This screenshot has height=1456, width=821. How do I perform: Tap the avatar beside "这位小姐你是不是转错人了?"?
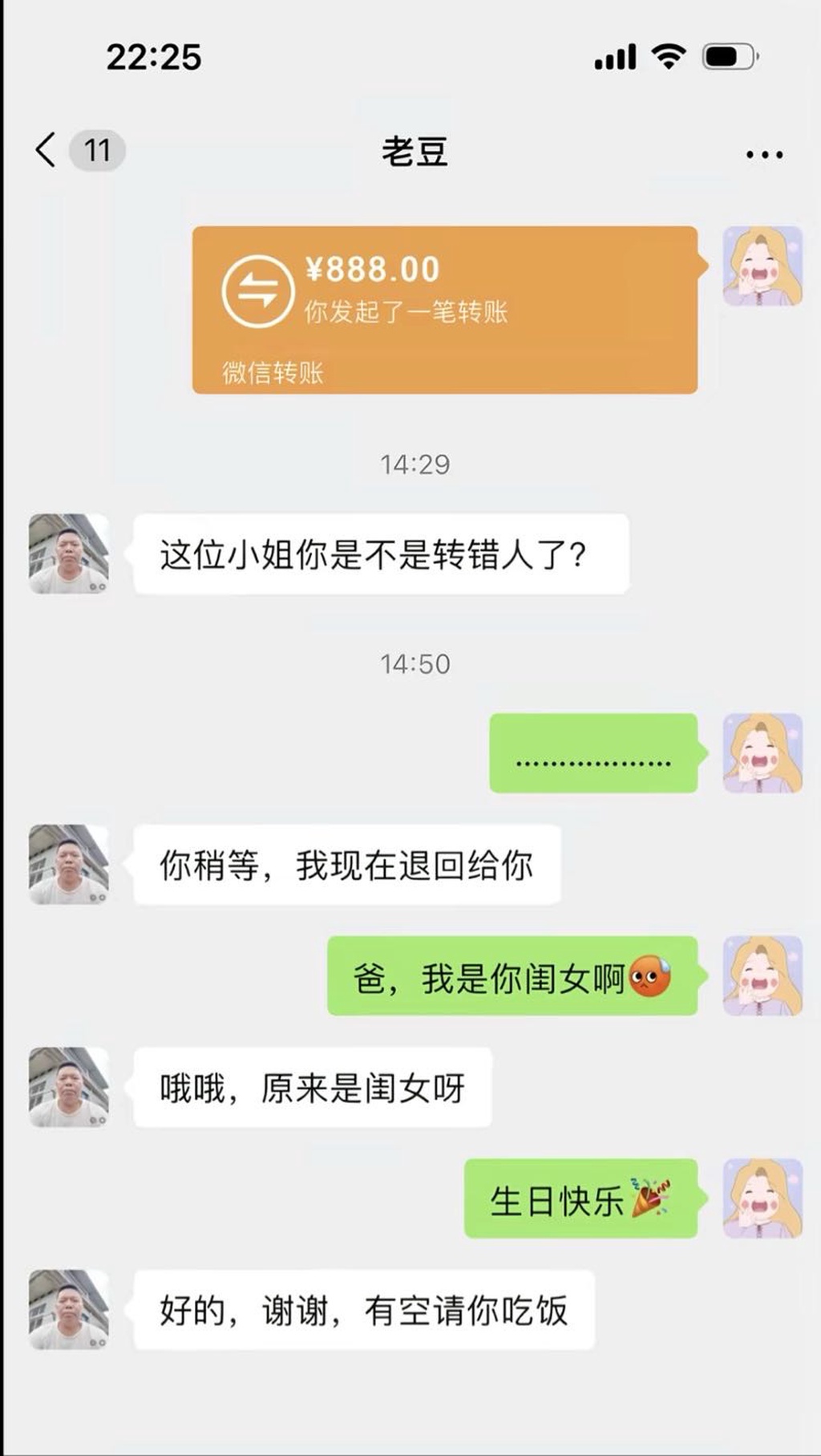point(69,554)
